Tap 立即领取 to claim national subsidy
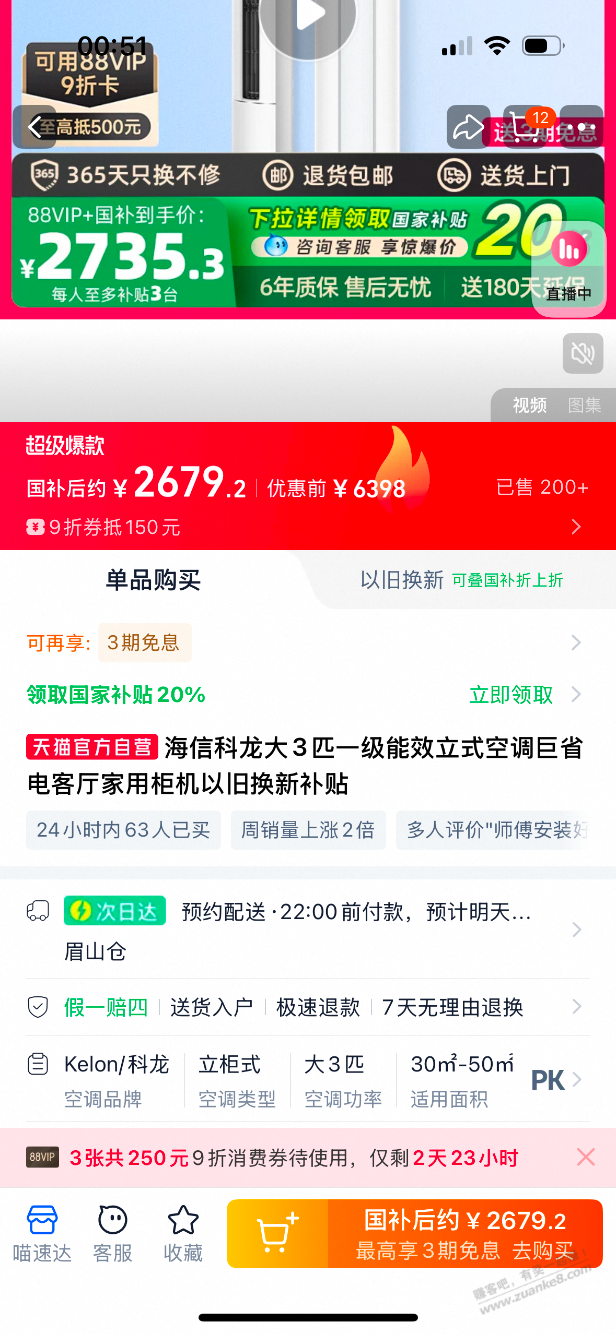This screenshot has width=616, height=1334. coord(512,694)
